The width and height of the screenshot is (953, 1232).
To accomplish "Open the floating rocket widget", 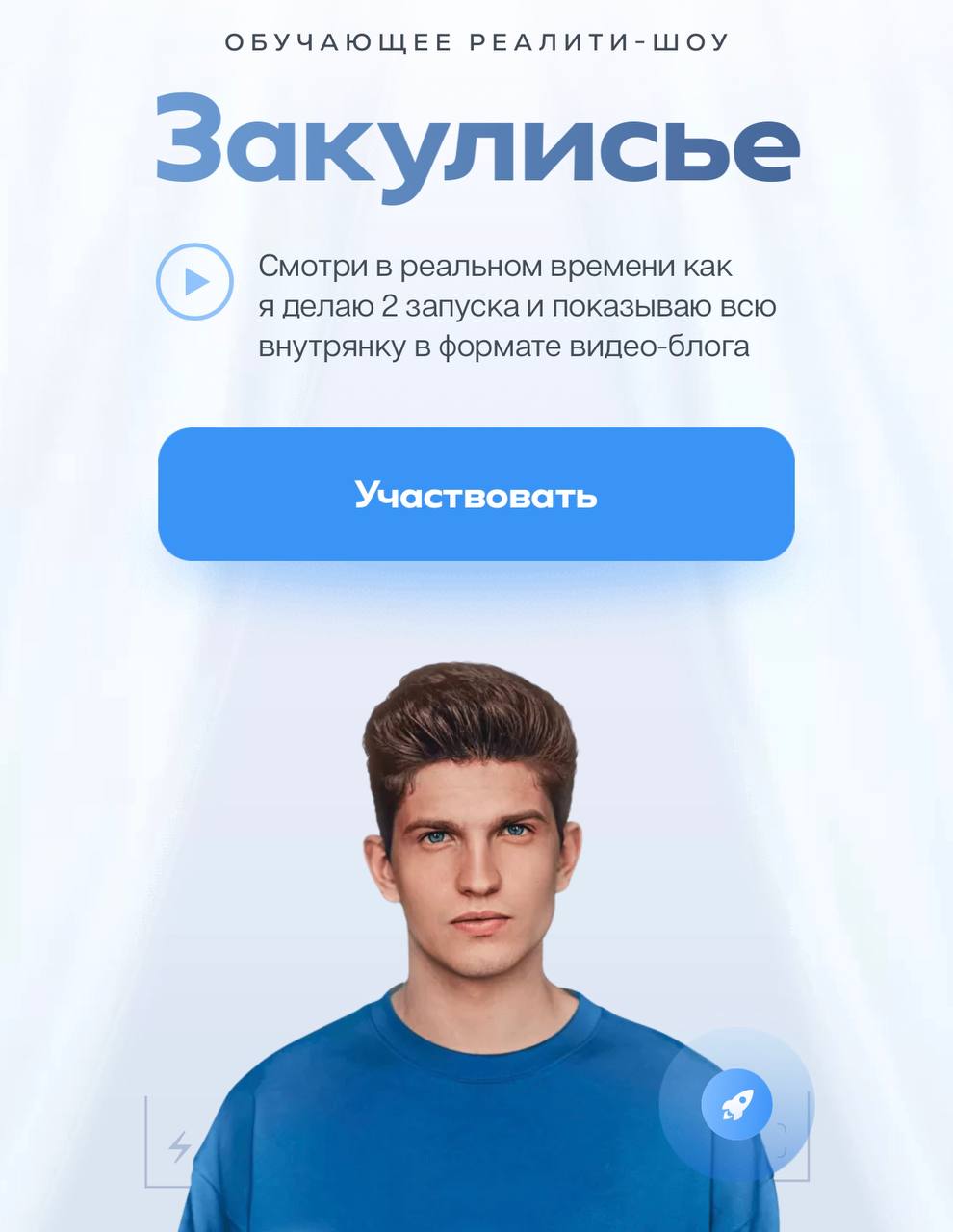I will pos(736,1104).
